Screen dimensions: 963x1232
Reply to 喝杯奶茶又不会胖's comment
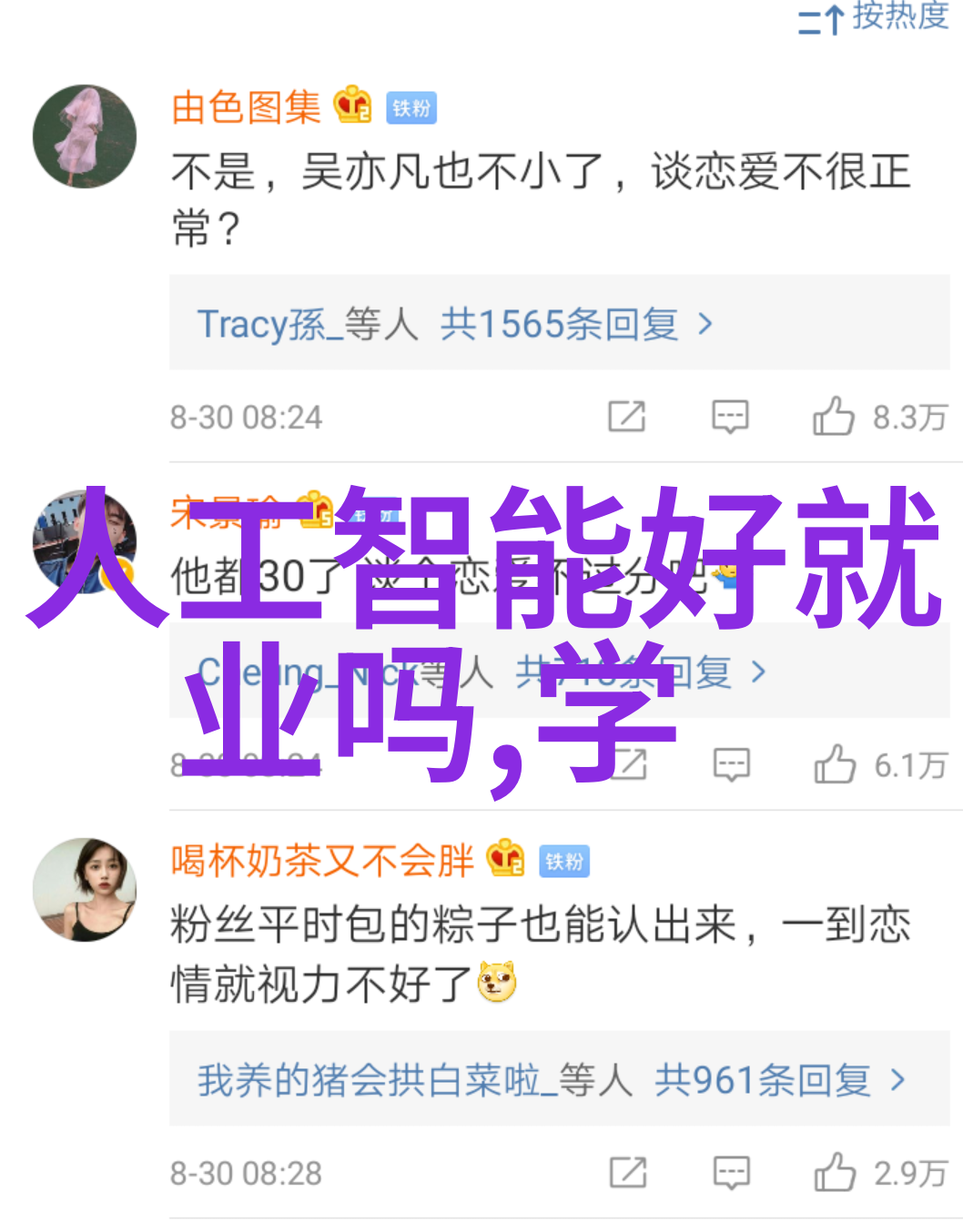(731, 1173)
